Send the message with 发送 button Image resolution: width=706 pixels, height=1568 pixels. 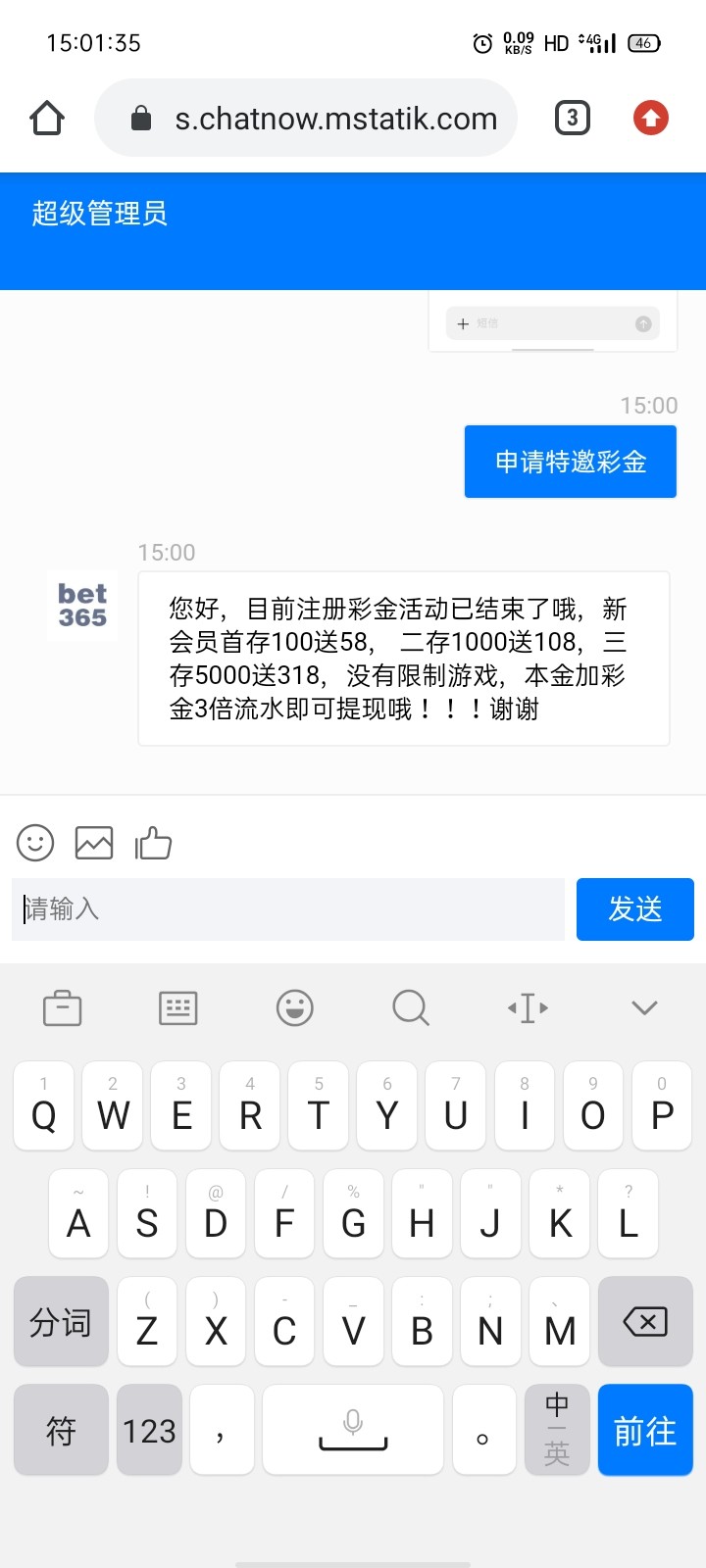[x=634, y=909]
